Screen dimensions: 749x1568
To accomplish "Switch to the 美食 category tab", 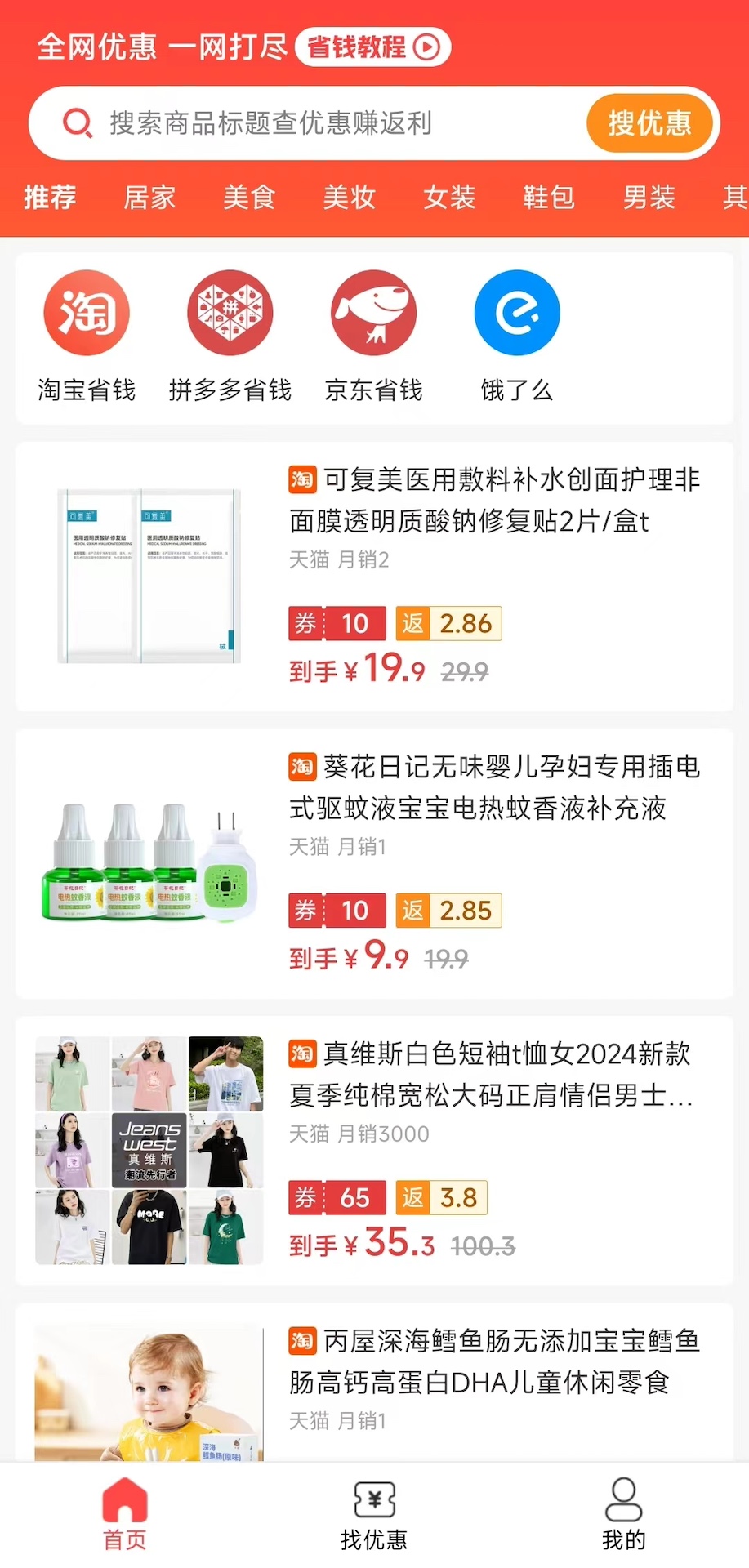I will pos(249,198).
